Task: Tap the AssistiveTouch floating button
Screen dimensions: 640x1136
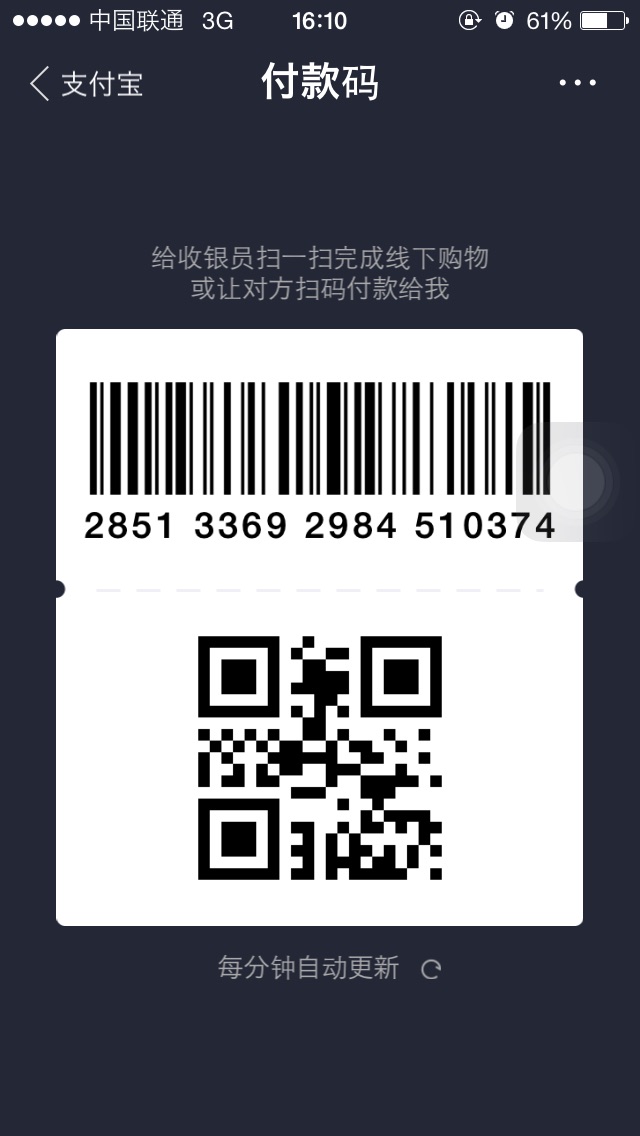Action: click(x=576, y=482)
